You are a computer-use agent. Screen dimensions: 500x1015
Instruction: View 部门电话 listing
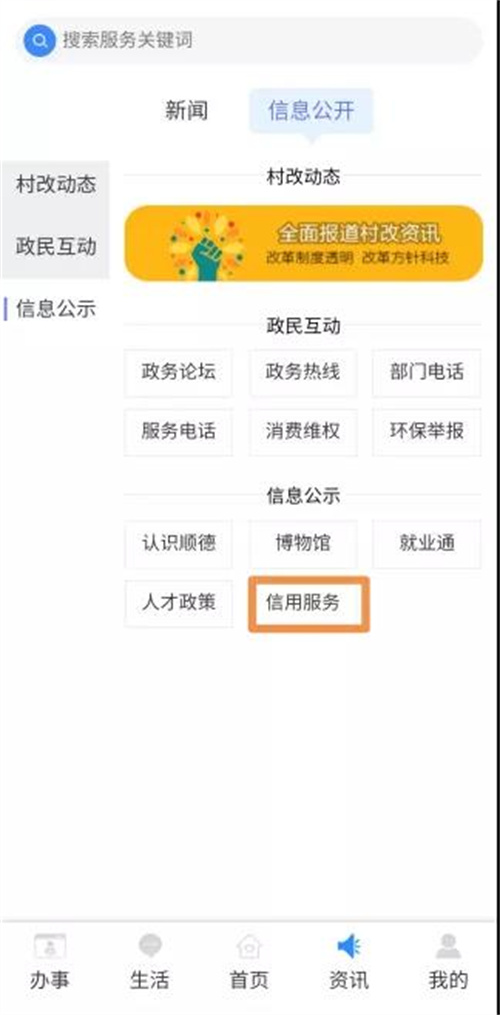(427, 372)
